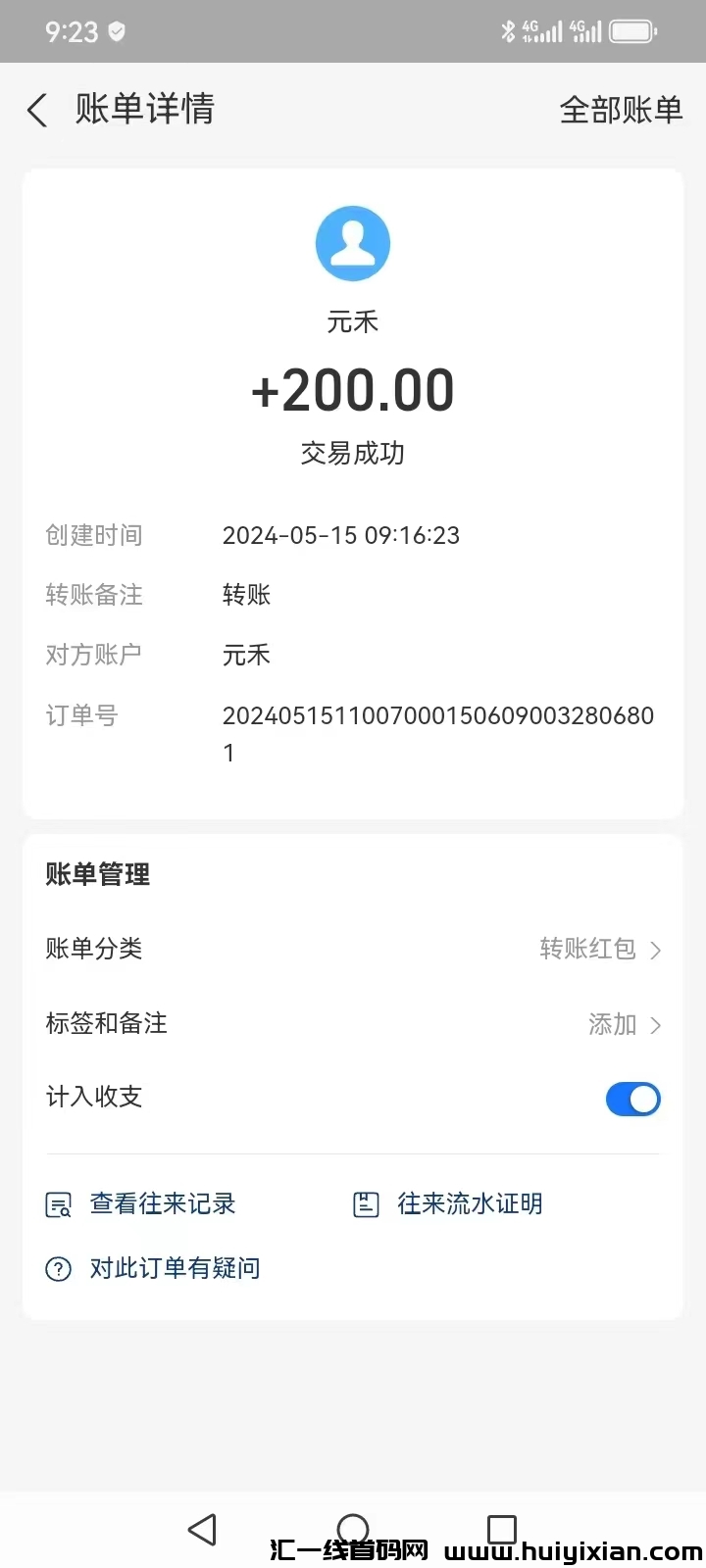Click 对此订单有疑问 to question the order
Viewport: 706px width, 1568px height.
[175, 1268]
